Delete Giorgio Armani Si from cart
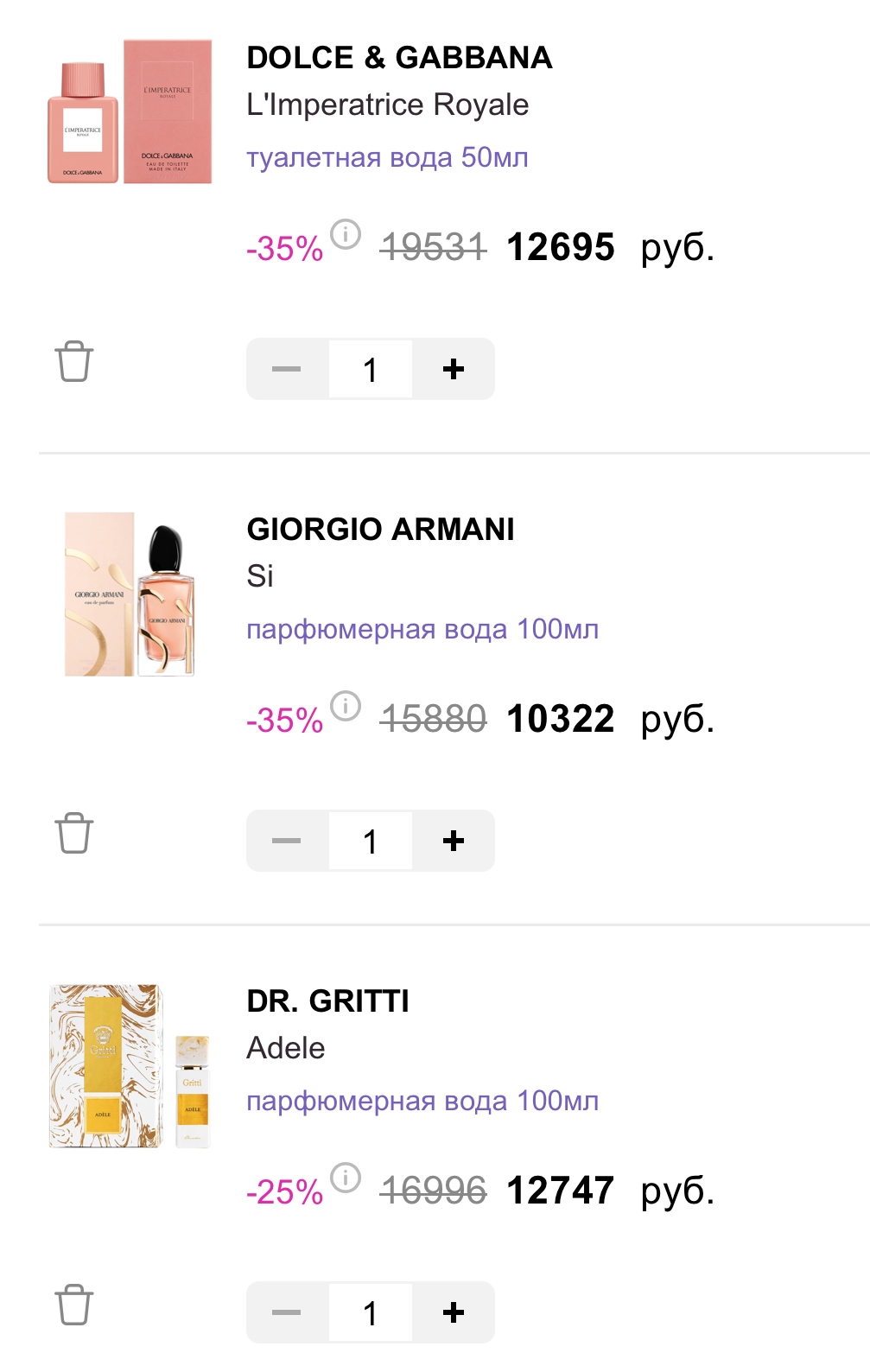Viewport: 870px width, 1372px height. tap(74, 833)
